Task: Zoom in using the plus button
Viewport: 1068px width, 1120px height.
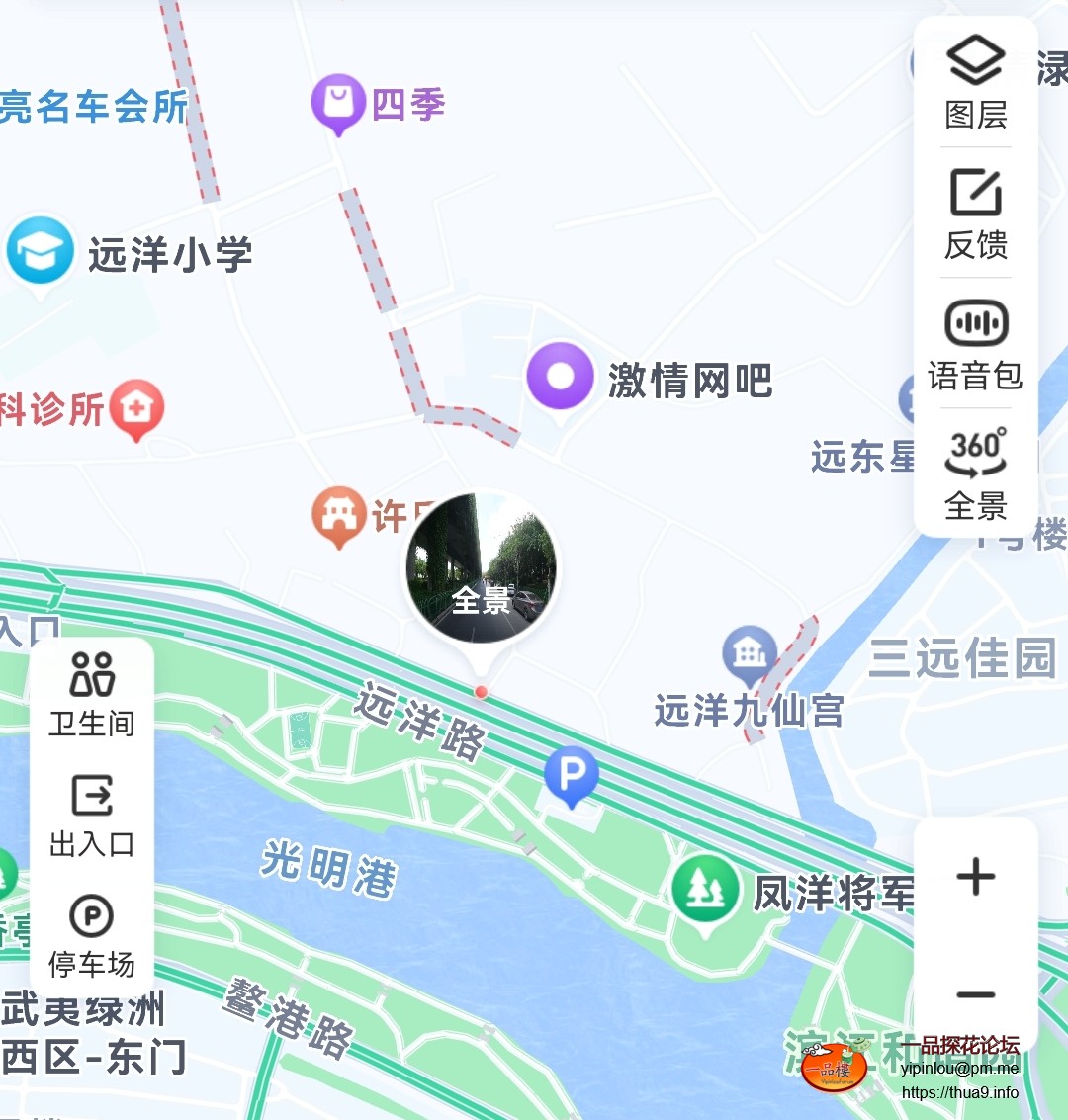Action: click(975, 874)
